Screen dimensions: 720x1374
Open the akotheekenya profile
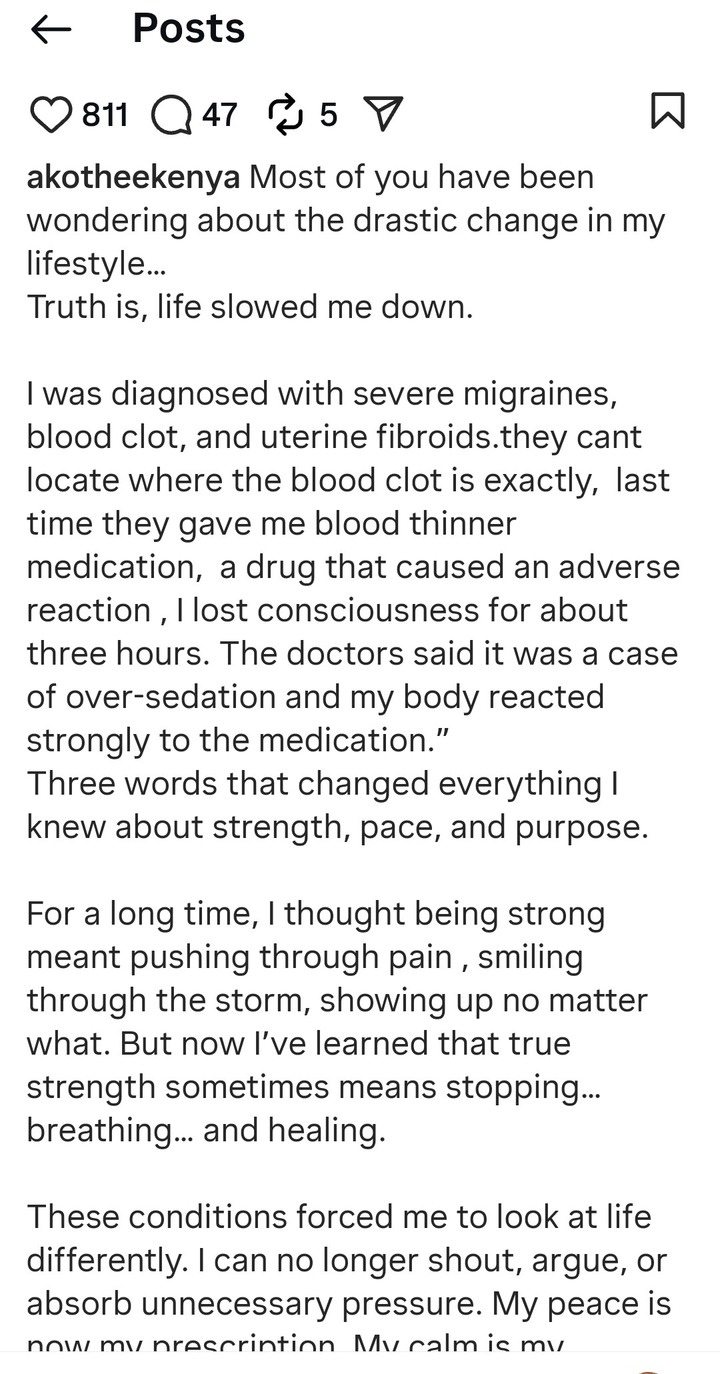coord(133,178)
